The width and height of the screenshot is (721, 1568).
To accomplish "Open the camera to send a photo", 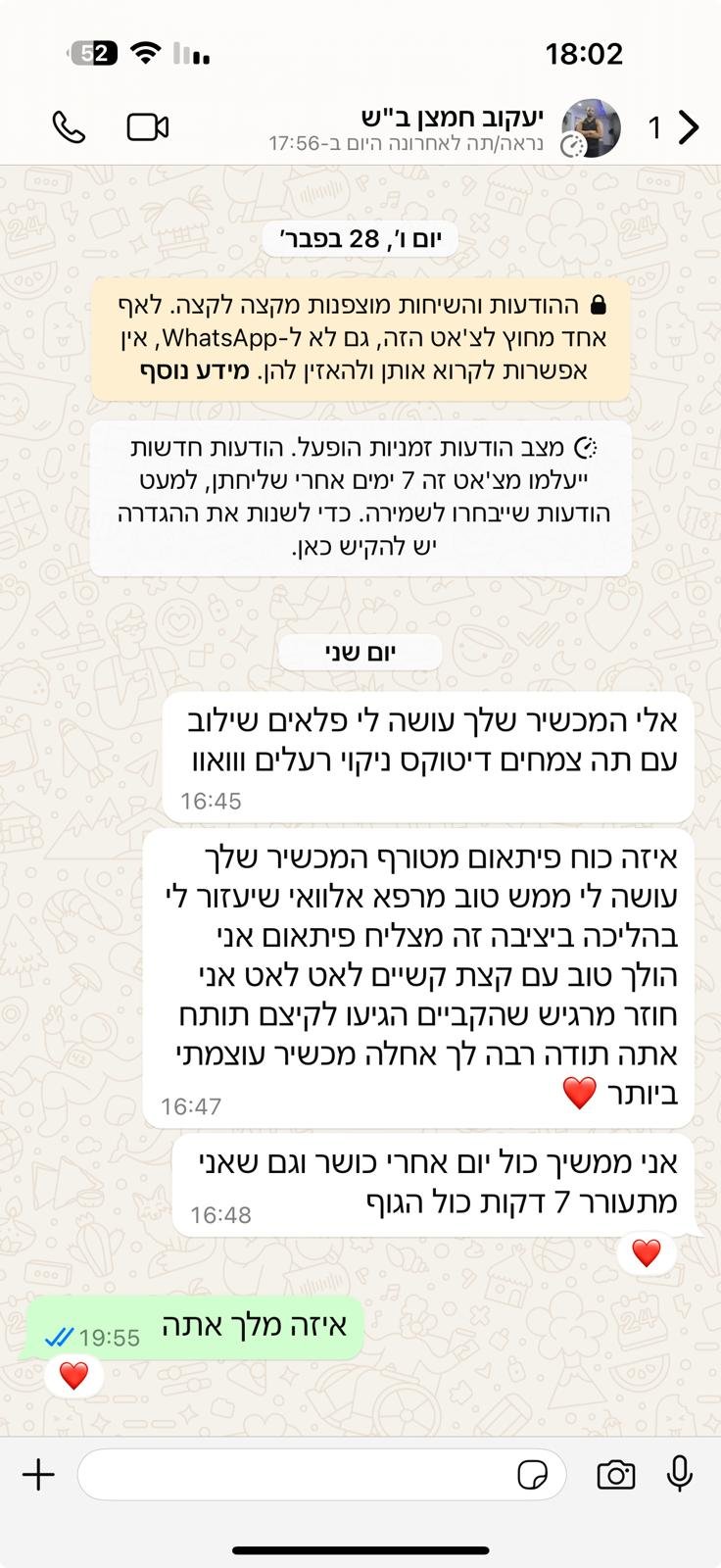I will click(x=615, y=1475).
